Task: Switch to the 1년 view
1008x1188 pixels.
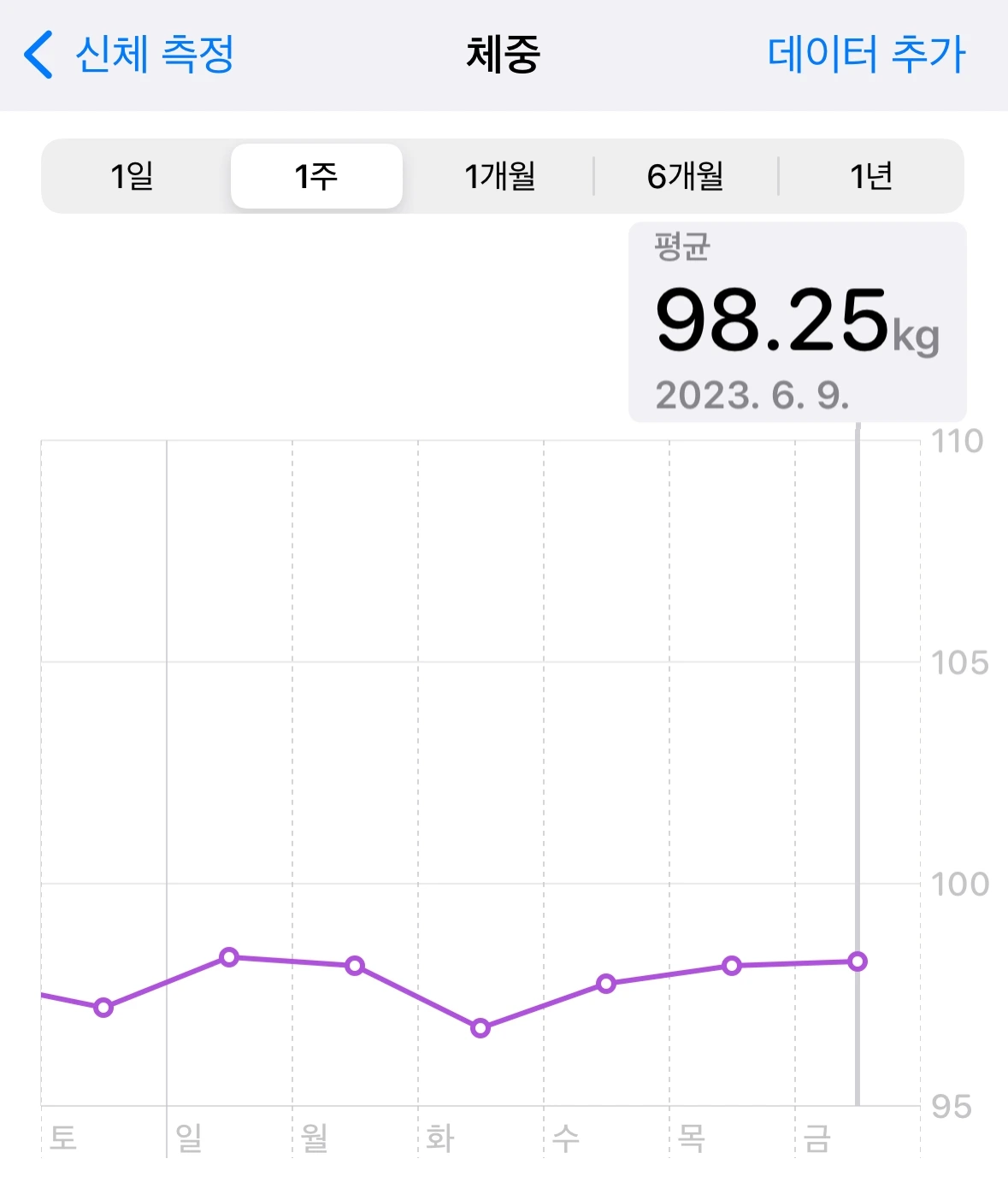Action: [x=871, y=176]
